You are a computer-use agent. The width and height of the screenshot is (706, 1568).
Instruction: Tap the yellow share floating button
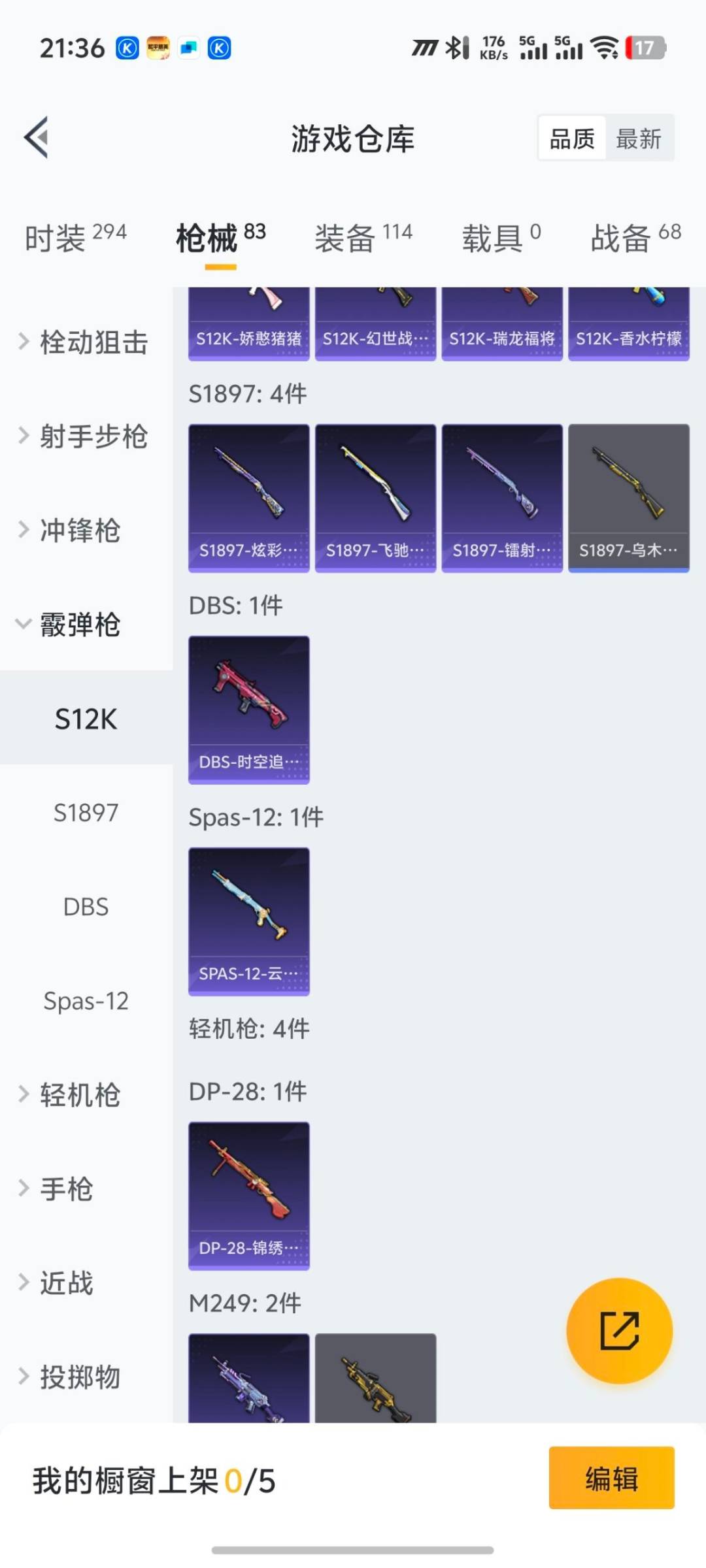point(619,1330)
